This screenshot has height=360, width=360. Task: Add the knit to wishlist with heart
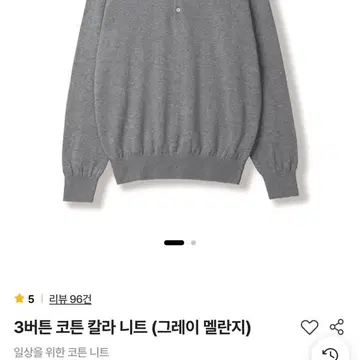pos(309,327)
